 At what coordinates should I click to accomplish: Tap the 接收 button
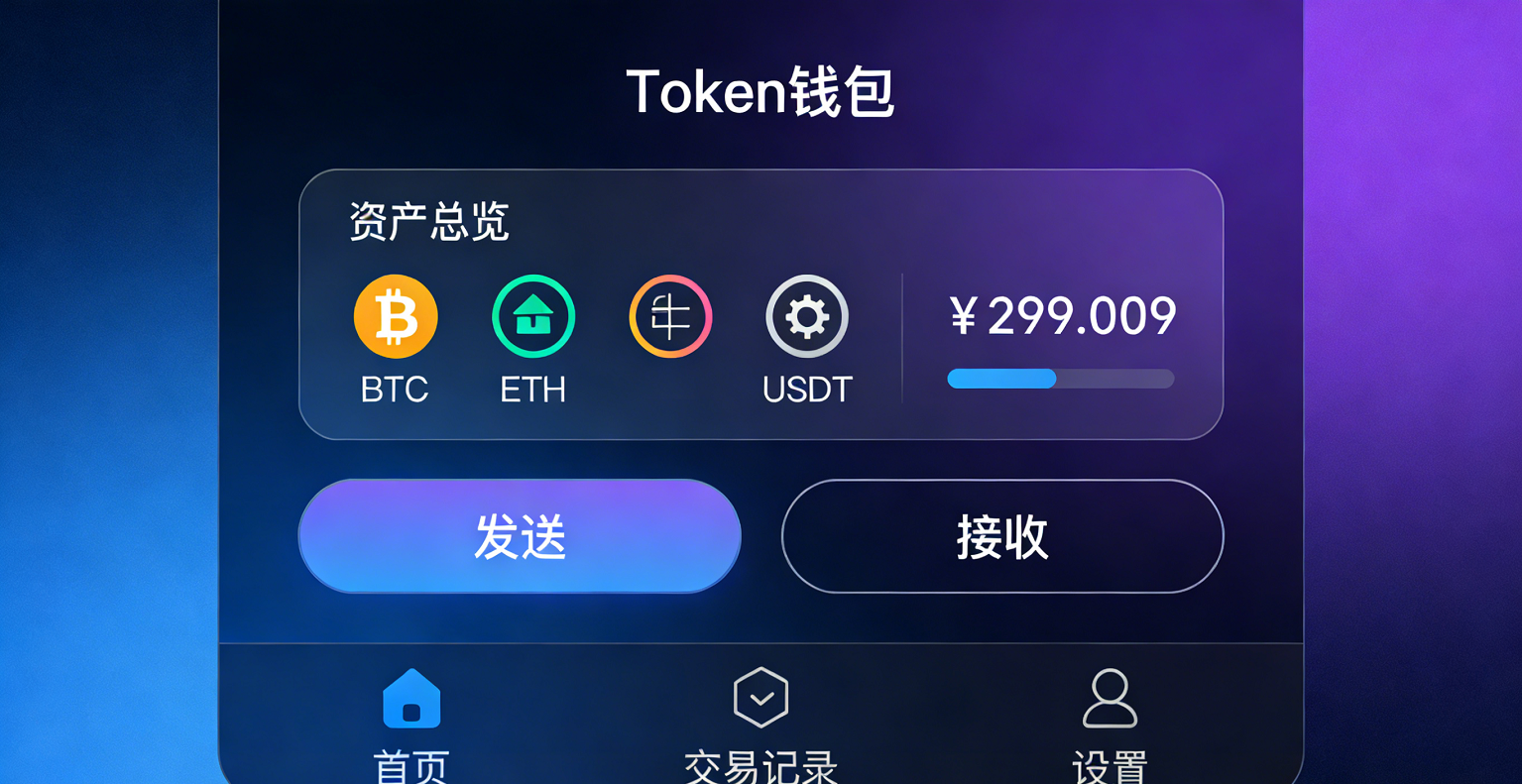[x=1002, y=536]
